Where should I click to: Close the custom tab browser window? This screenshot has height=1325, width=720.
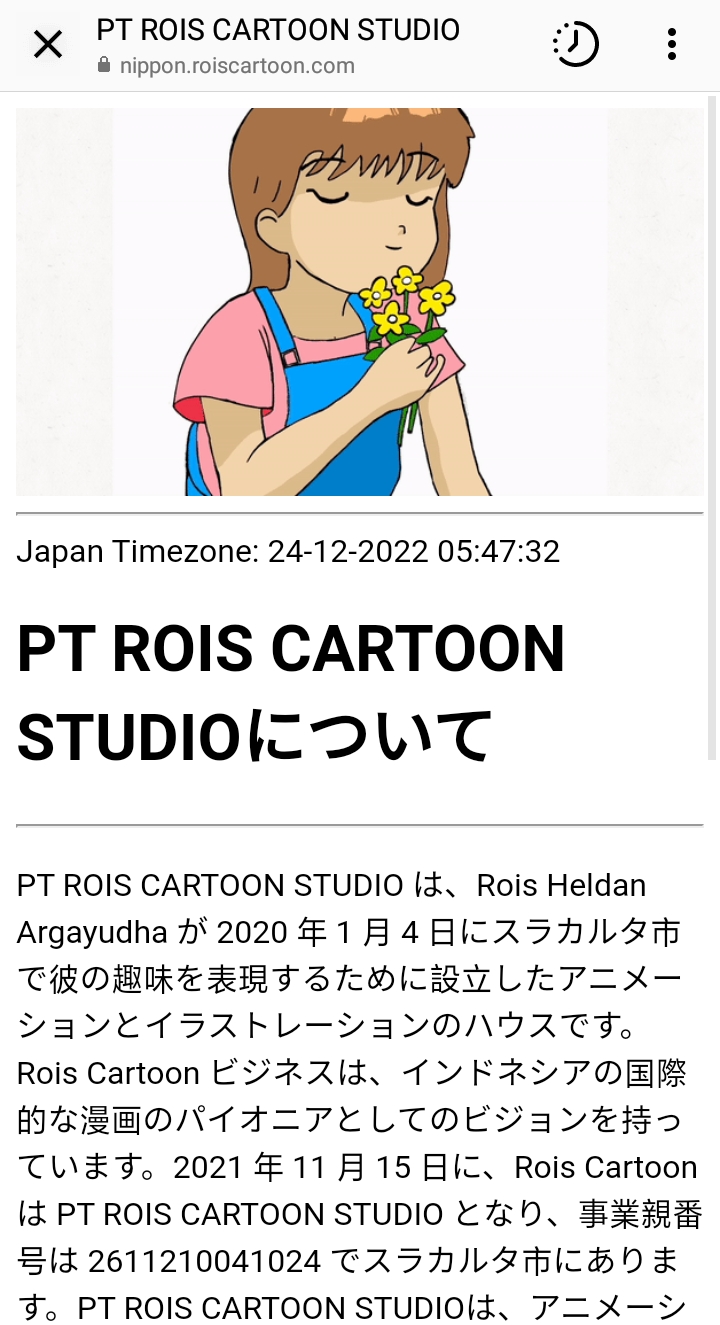47,45
